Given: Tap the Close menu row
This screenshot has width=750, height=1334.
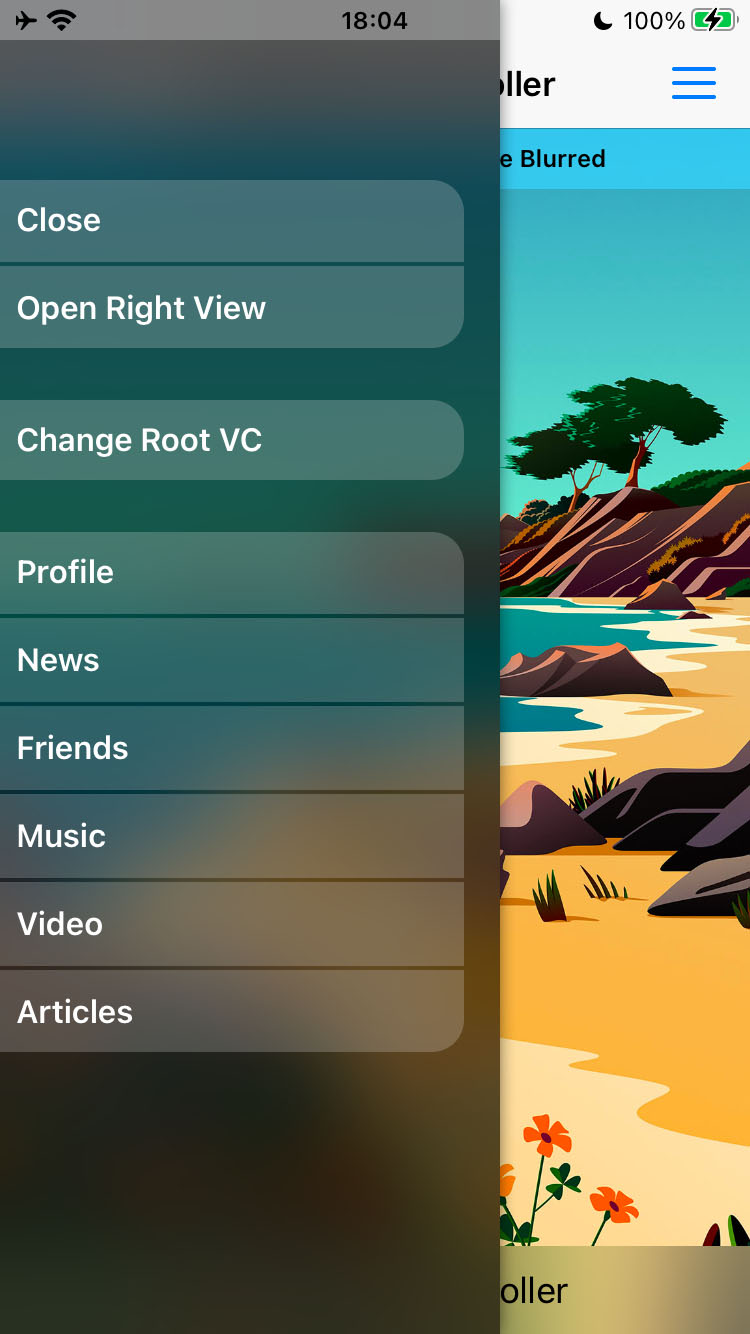Looking at the screenshot, I should (231, 221).
